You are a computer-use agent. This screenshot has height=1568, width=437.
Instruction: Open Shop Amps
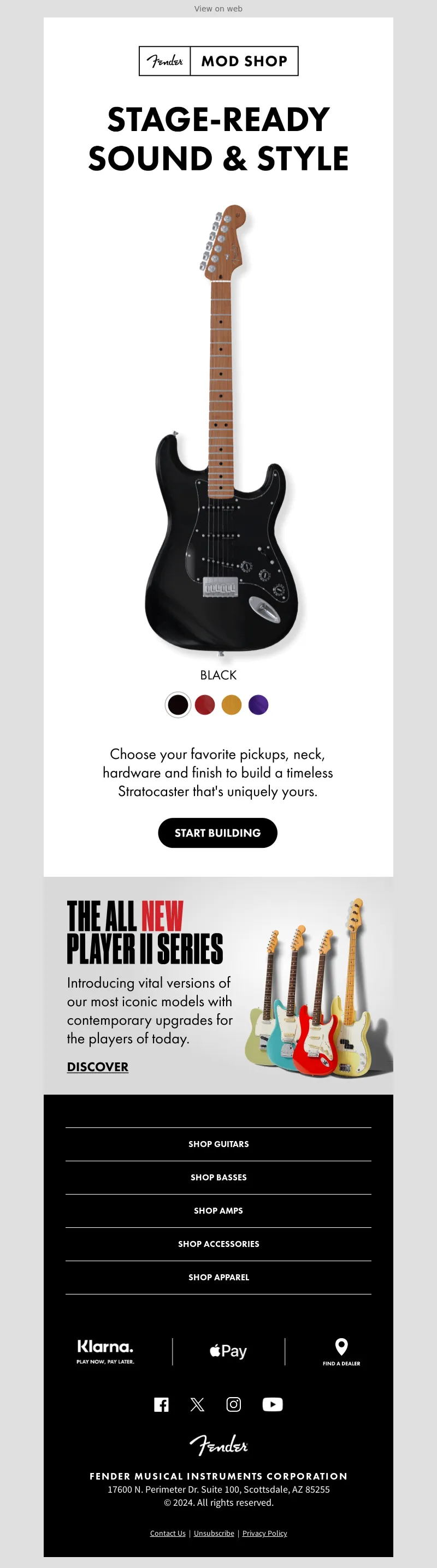(x=218, y=1210)
